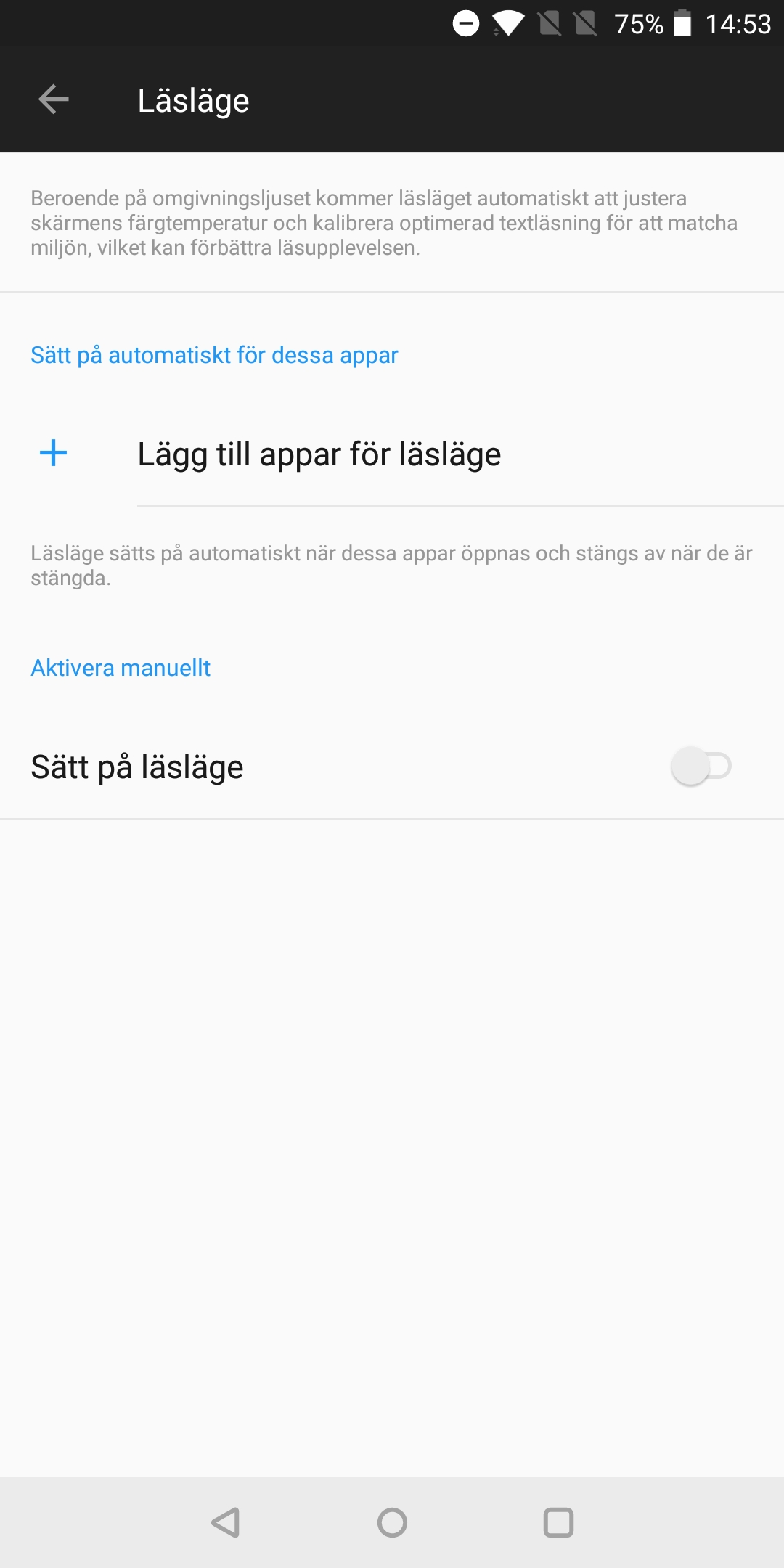The image size is (784, 1568).
Task: Tap the system back button
Action: [x=226, y=1522]
